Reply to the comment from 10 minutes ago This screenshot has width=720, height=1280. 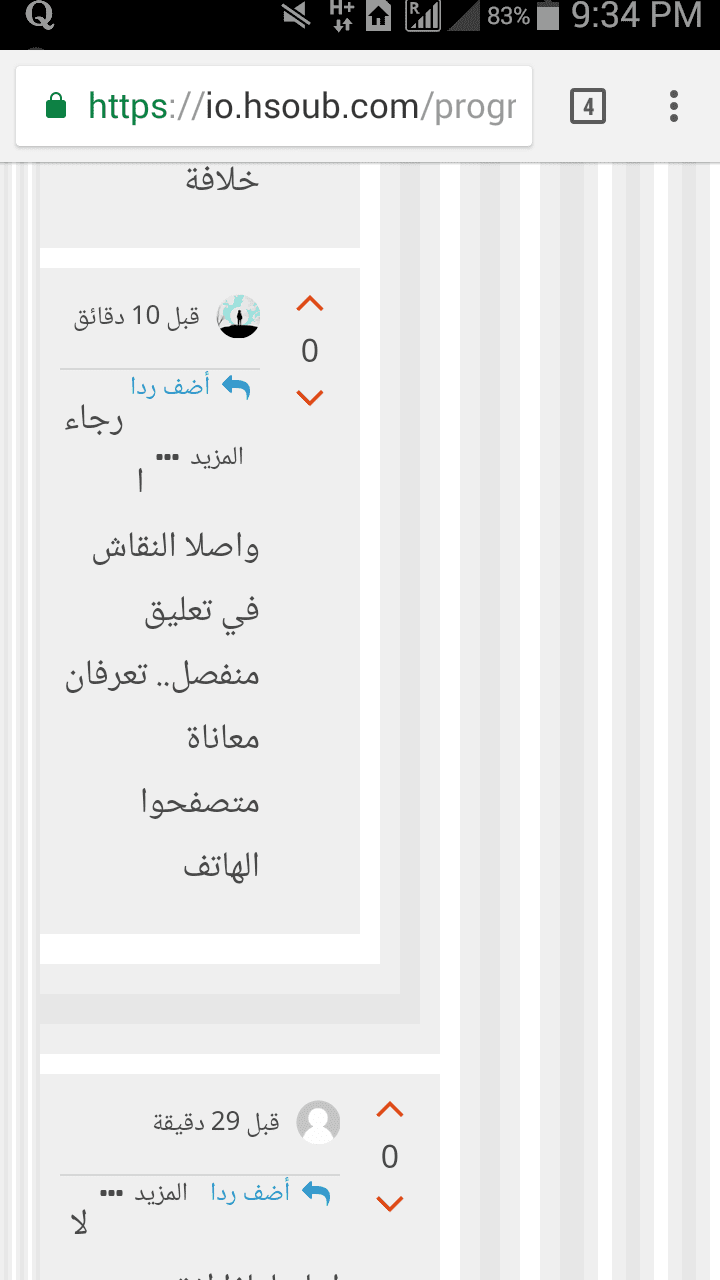click(190, 387)
